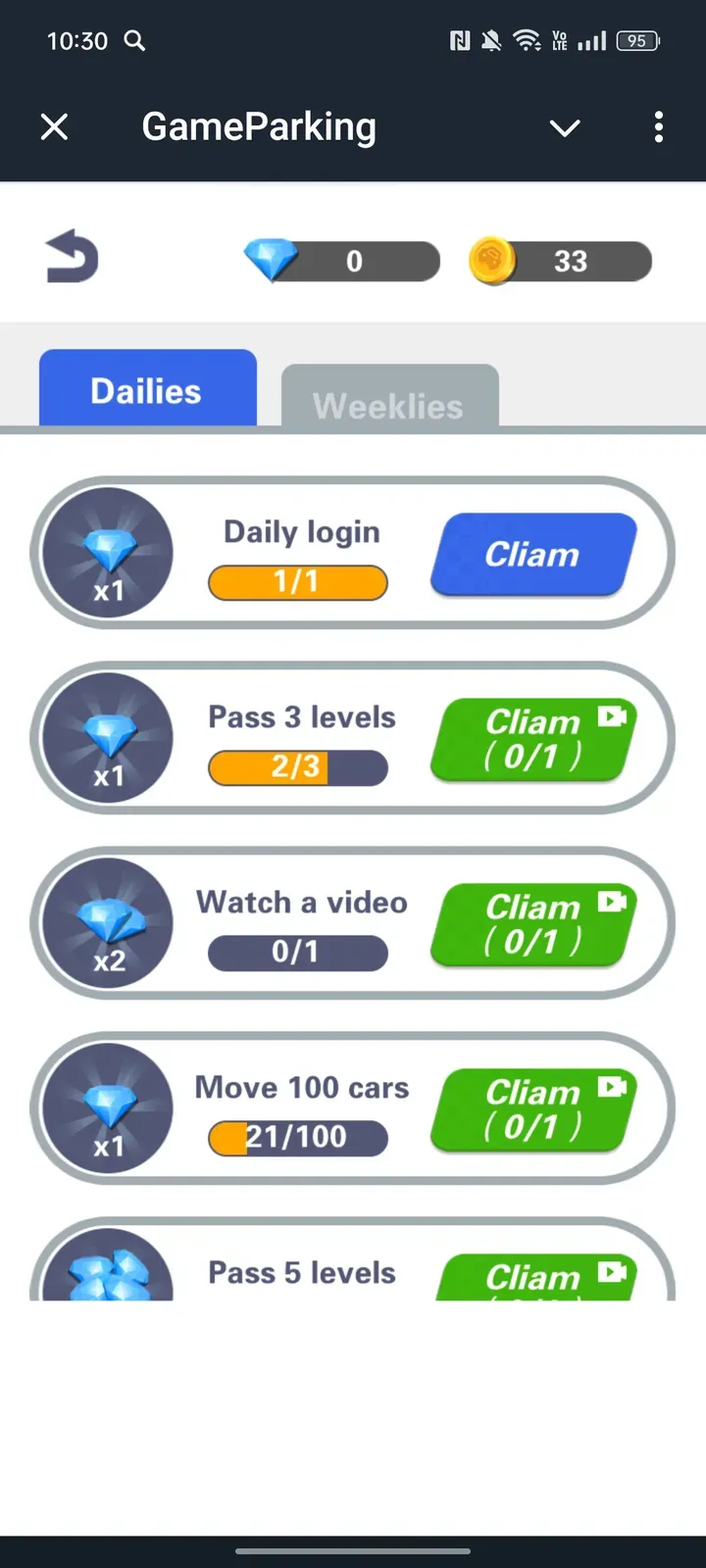Select the Dailies tab

[147, 390]
